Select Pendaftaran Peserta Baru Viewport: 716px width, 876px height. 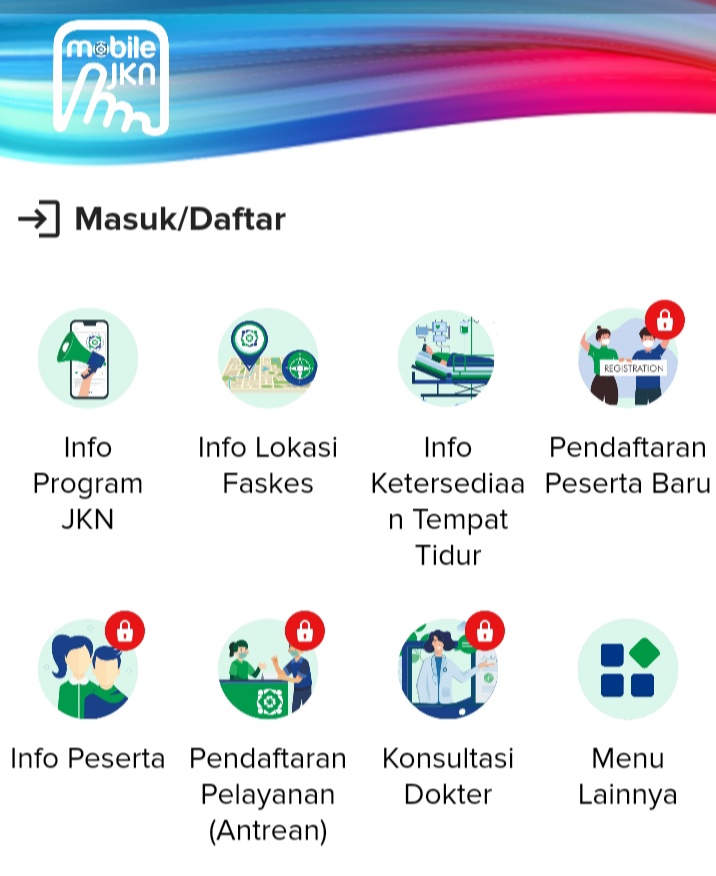tap(627, 358)
